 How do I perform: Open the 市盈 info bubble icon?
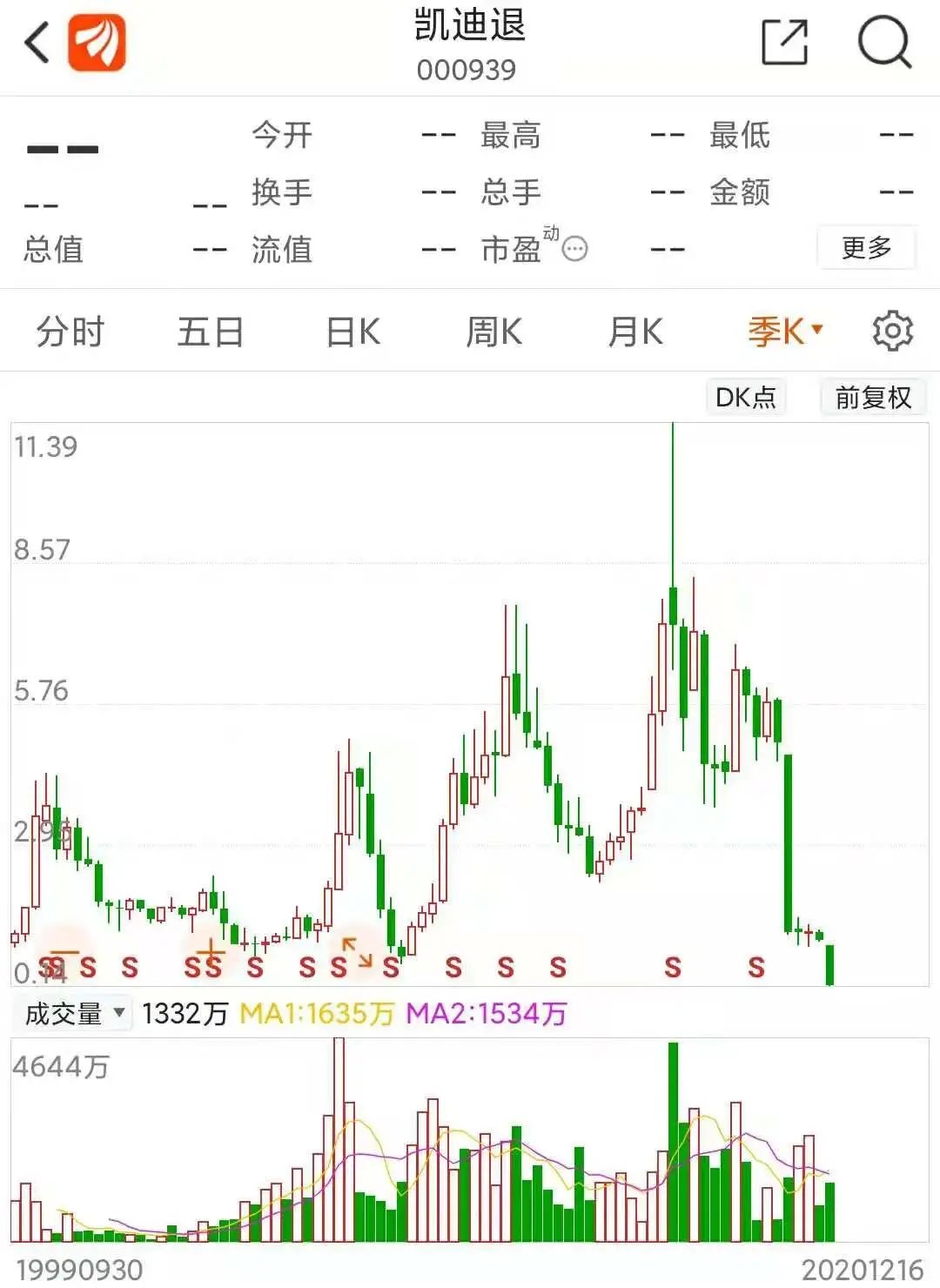pos(575,250)
